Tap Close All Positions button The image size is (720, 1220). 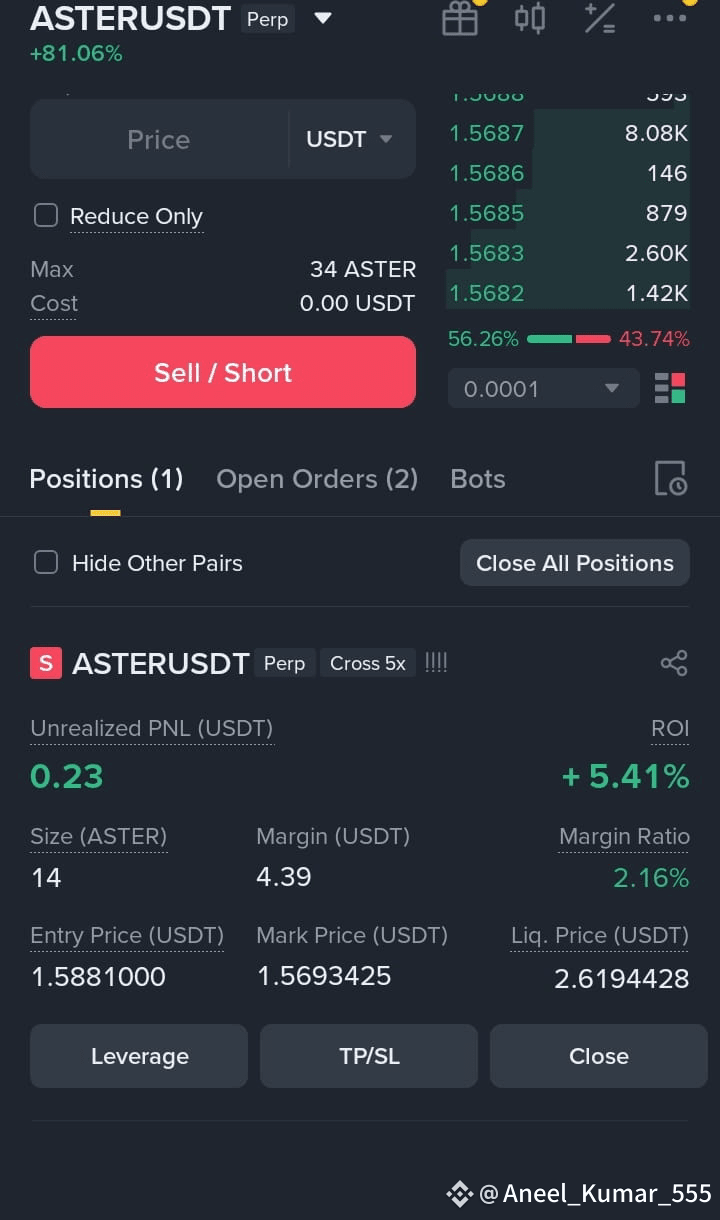coord(575,563)
